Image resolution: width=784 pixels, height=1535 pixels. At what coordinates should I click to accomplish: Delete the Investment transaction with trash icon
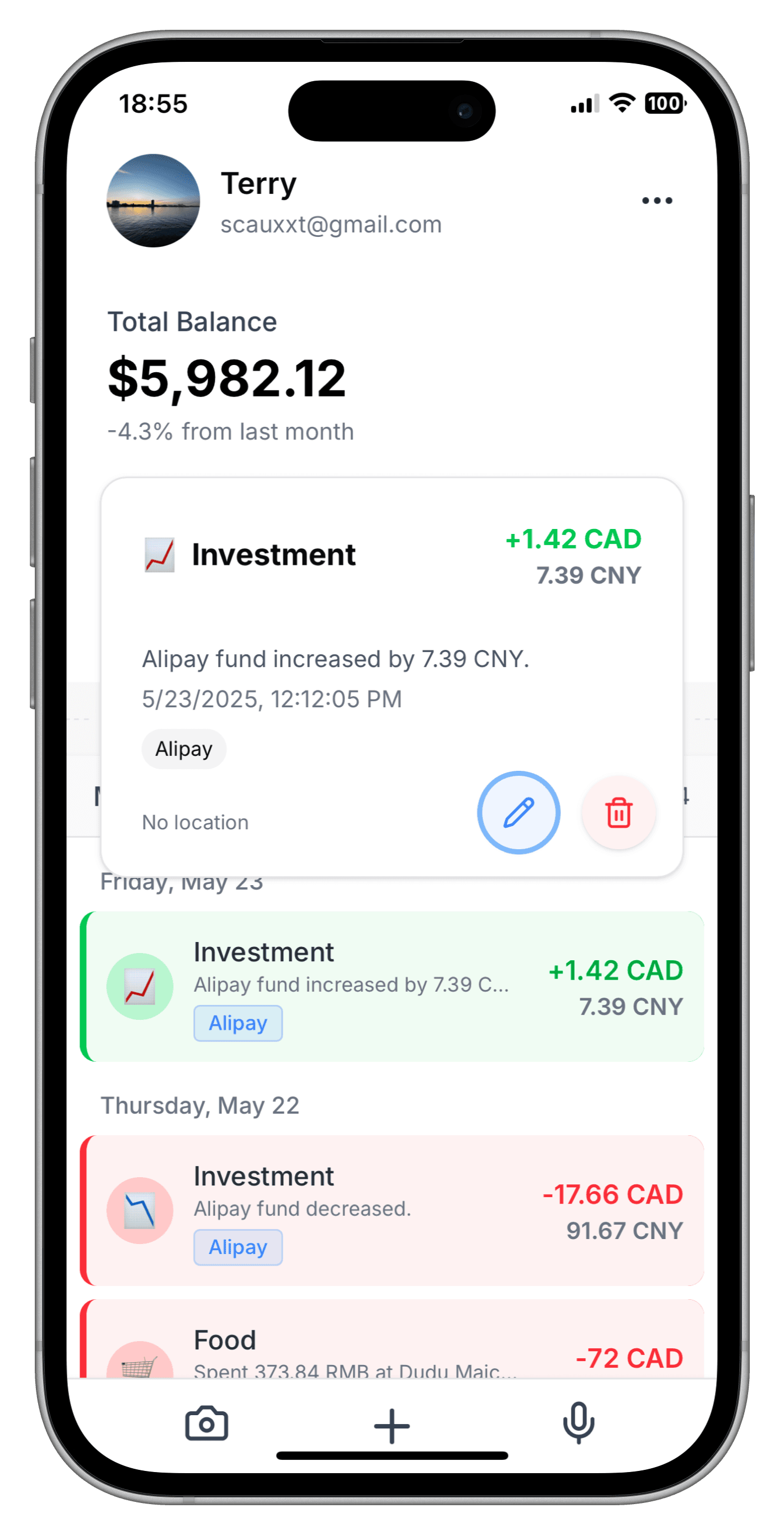click(x=618, y=813)
